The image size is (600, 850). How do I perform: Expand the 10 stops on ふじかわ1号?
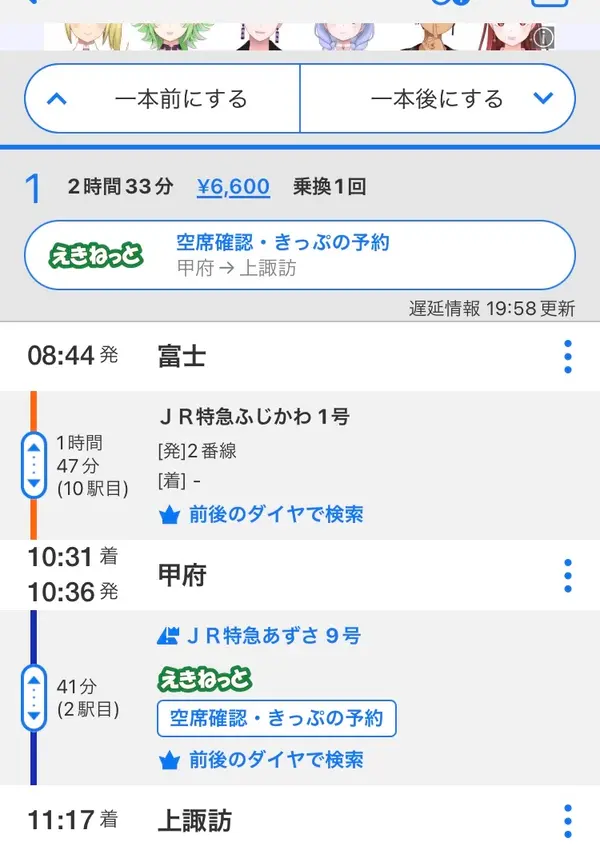coord(34,465)
